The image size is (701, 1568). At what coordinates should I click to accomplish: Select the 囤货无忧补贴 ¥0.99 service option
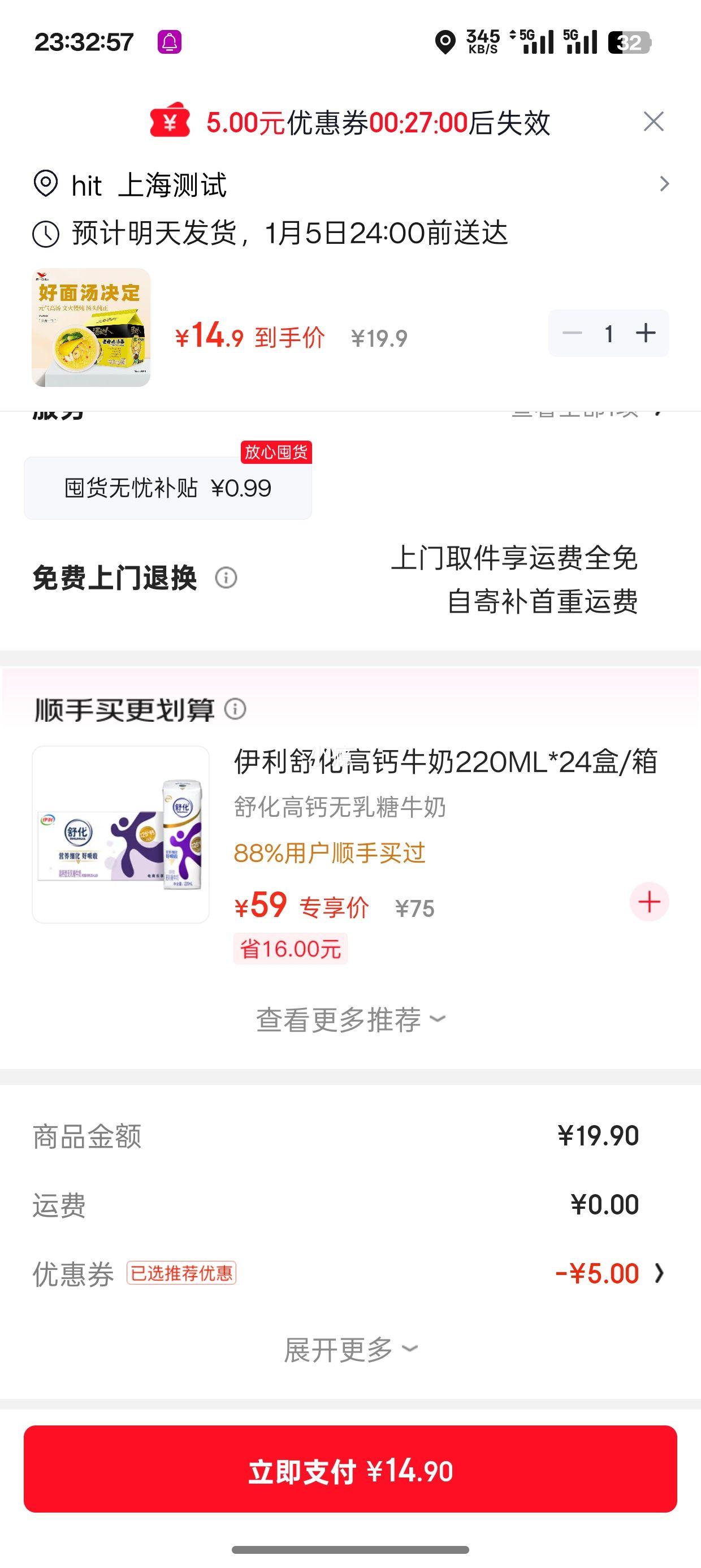pyautogui.click(x=167, y=487)
